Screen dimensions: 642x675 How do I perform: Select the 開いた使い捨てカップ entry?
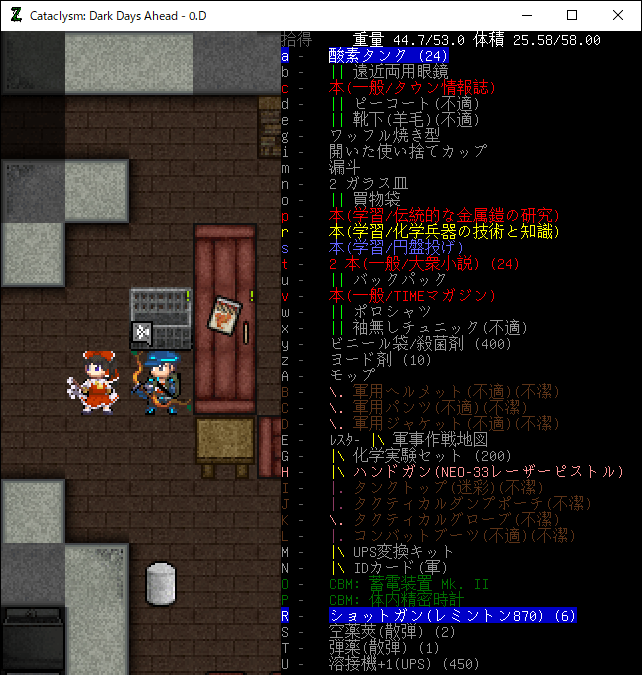(408, 152)
